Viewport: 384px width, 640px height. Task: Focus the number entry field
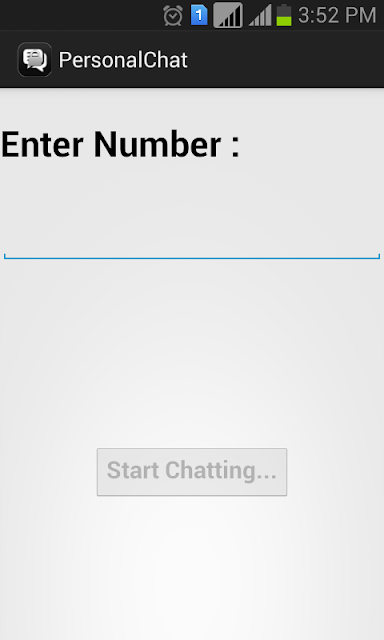(192, 241)
